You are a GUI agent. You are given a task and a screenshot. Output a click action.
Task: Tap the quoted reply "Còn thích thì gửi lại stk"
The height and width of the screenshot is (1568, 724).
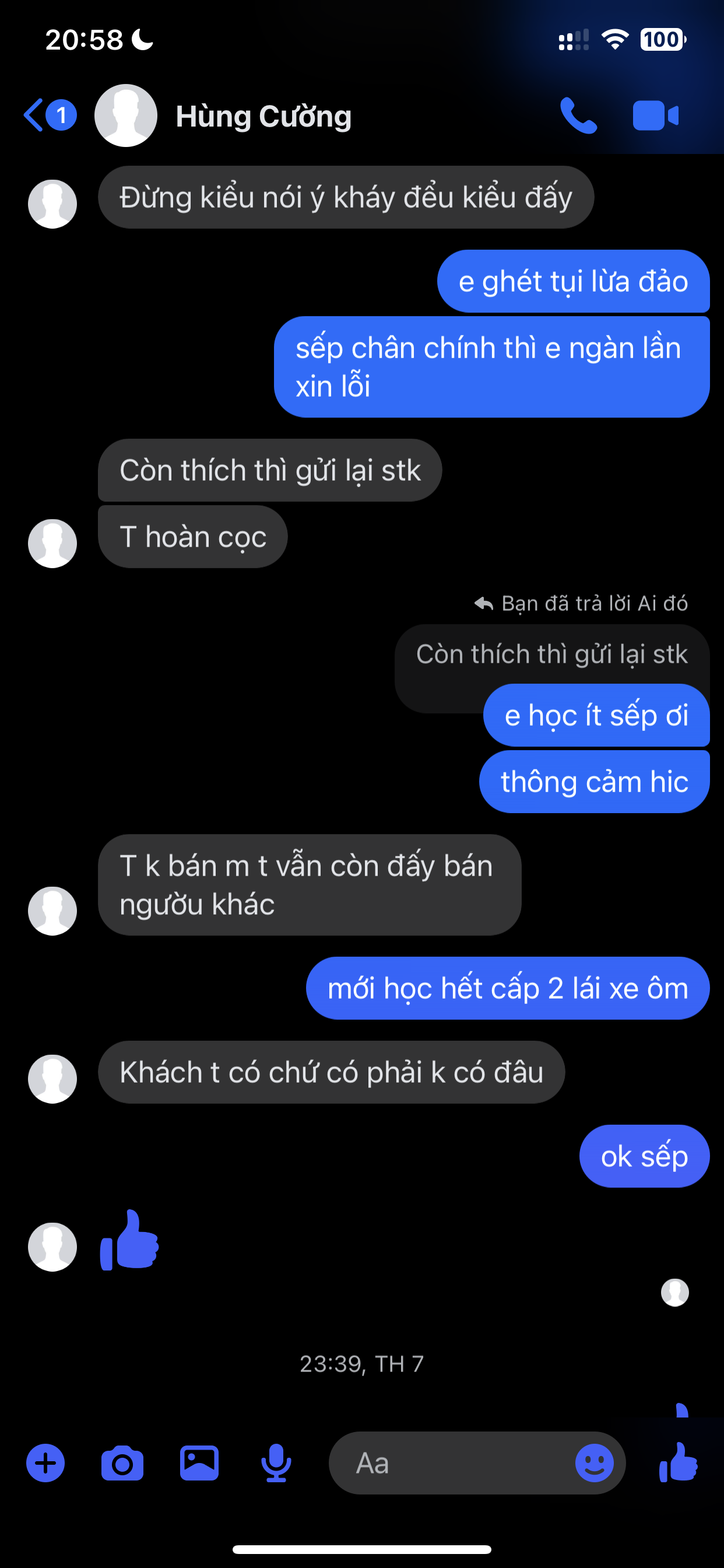551,655
